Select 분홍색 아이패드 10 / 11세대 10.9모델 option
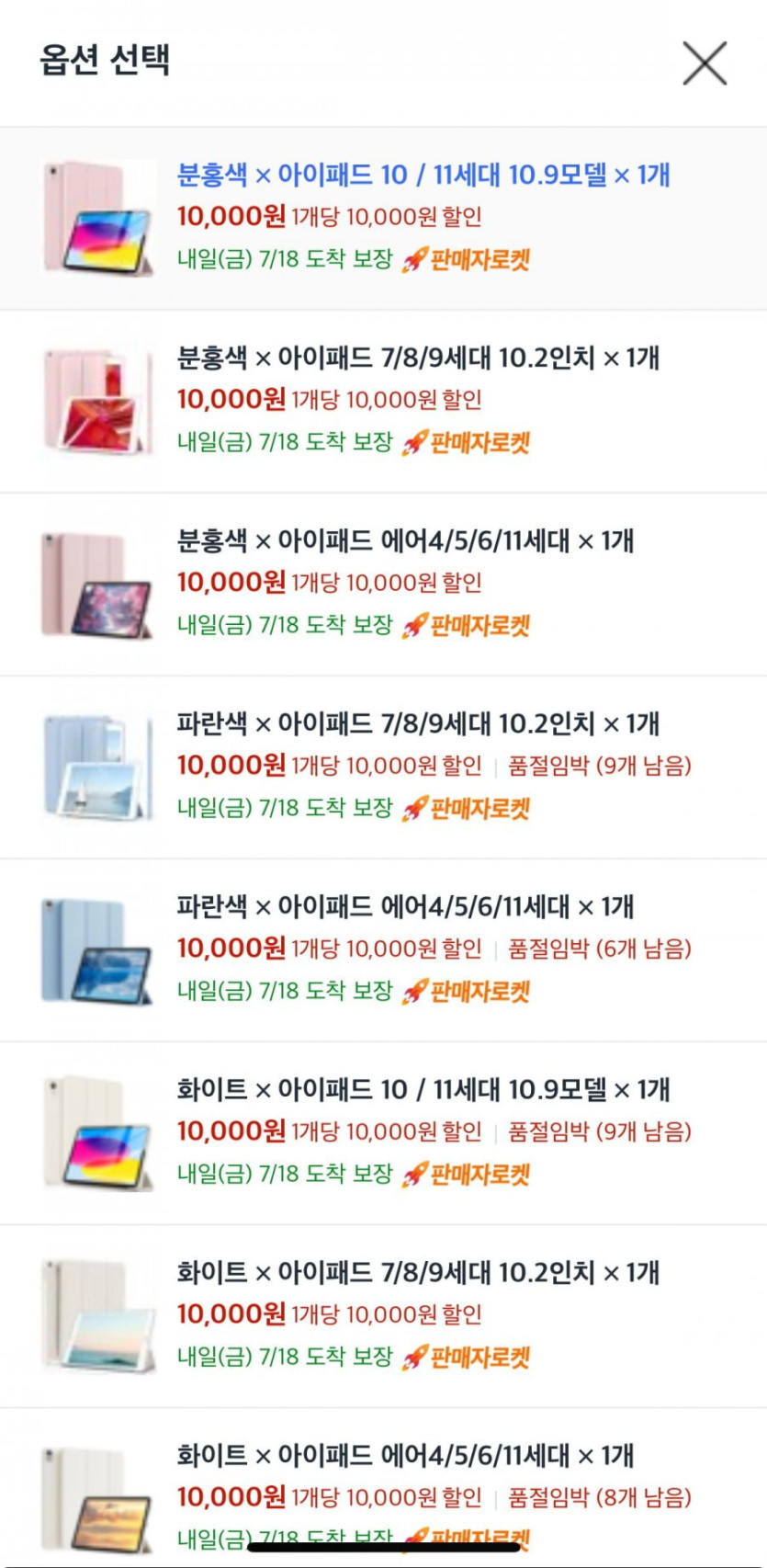 (x=423, y=175)
